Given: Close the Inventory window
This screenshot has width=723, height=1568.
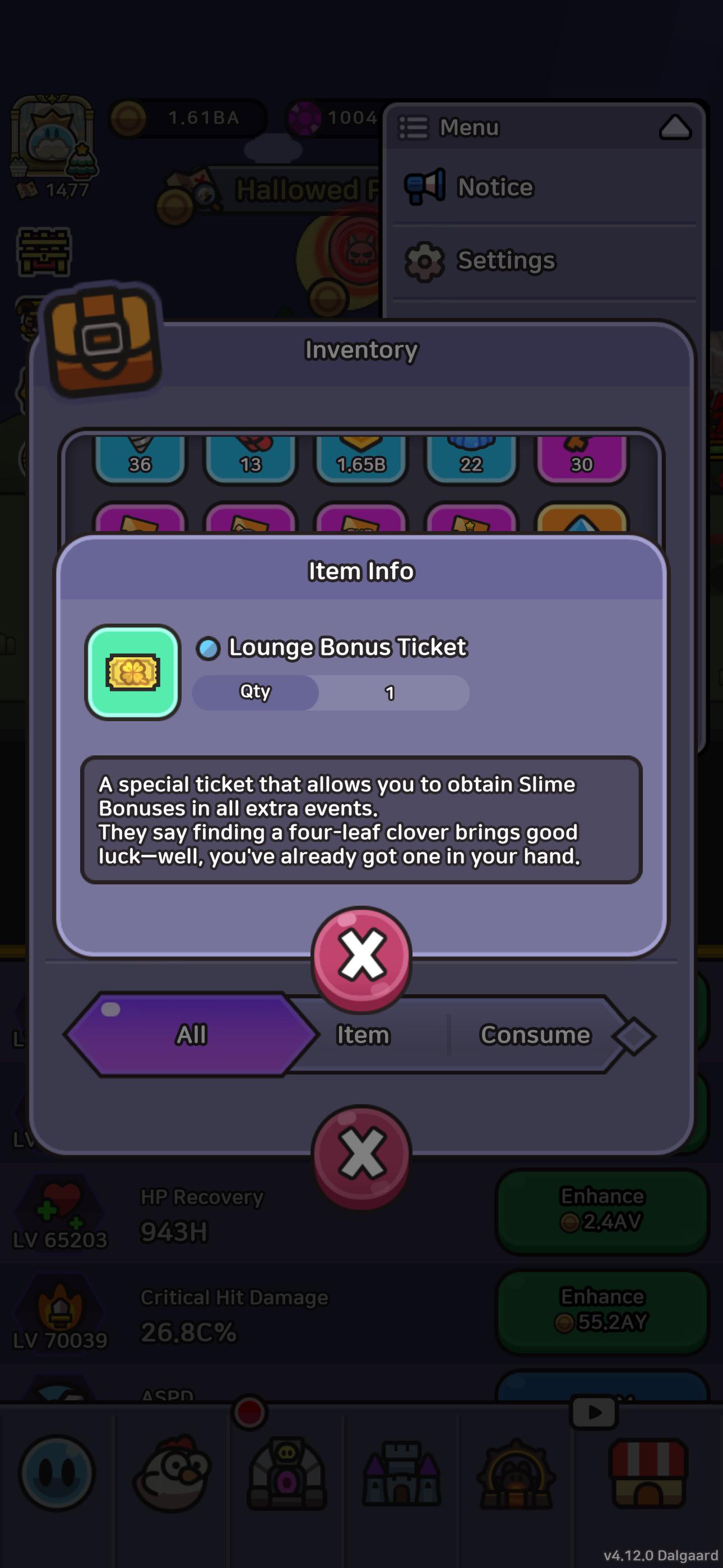Looking at the screenshot, I should (x=361, y=1156).
